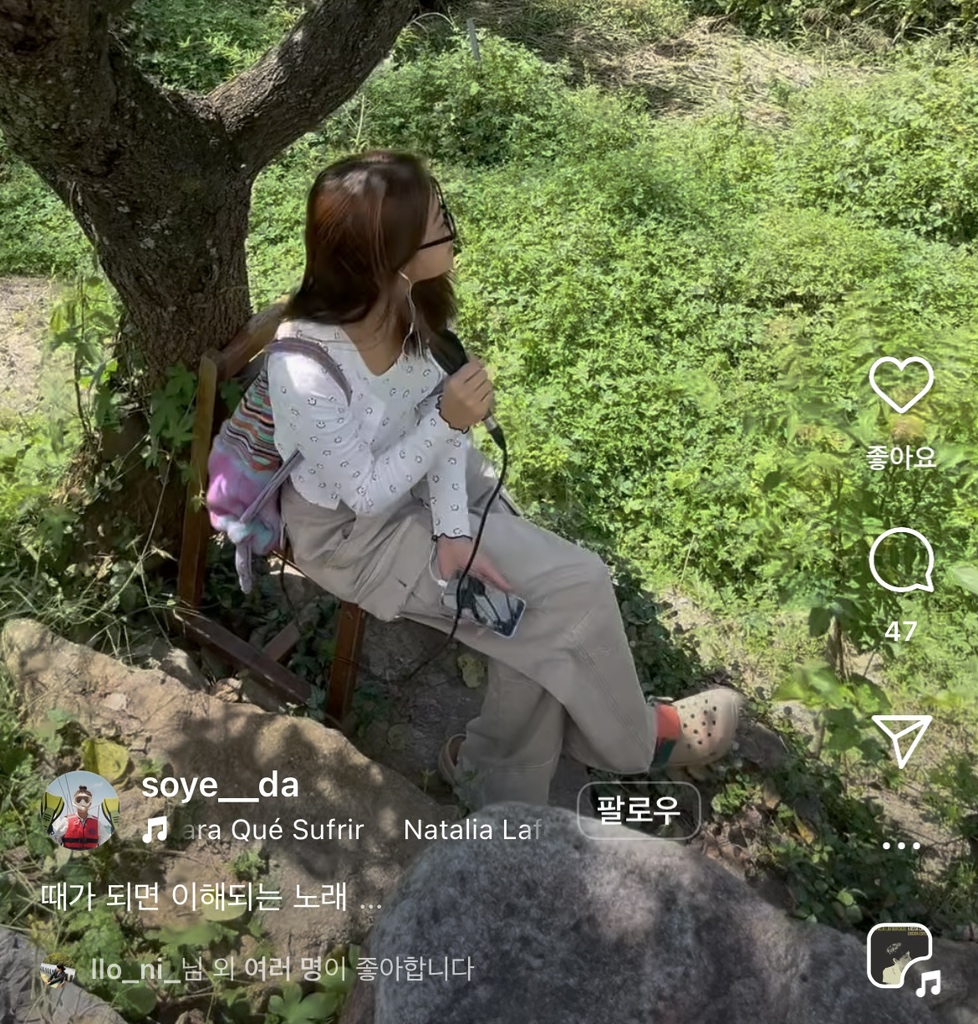Like this reel with the heart icon
The image size is (978, 1024).
click(900, 385)
